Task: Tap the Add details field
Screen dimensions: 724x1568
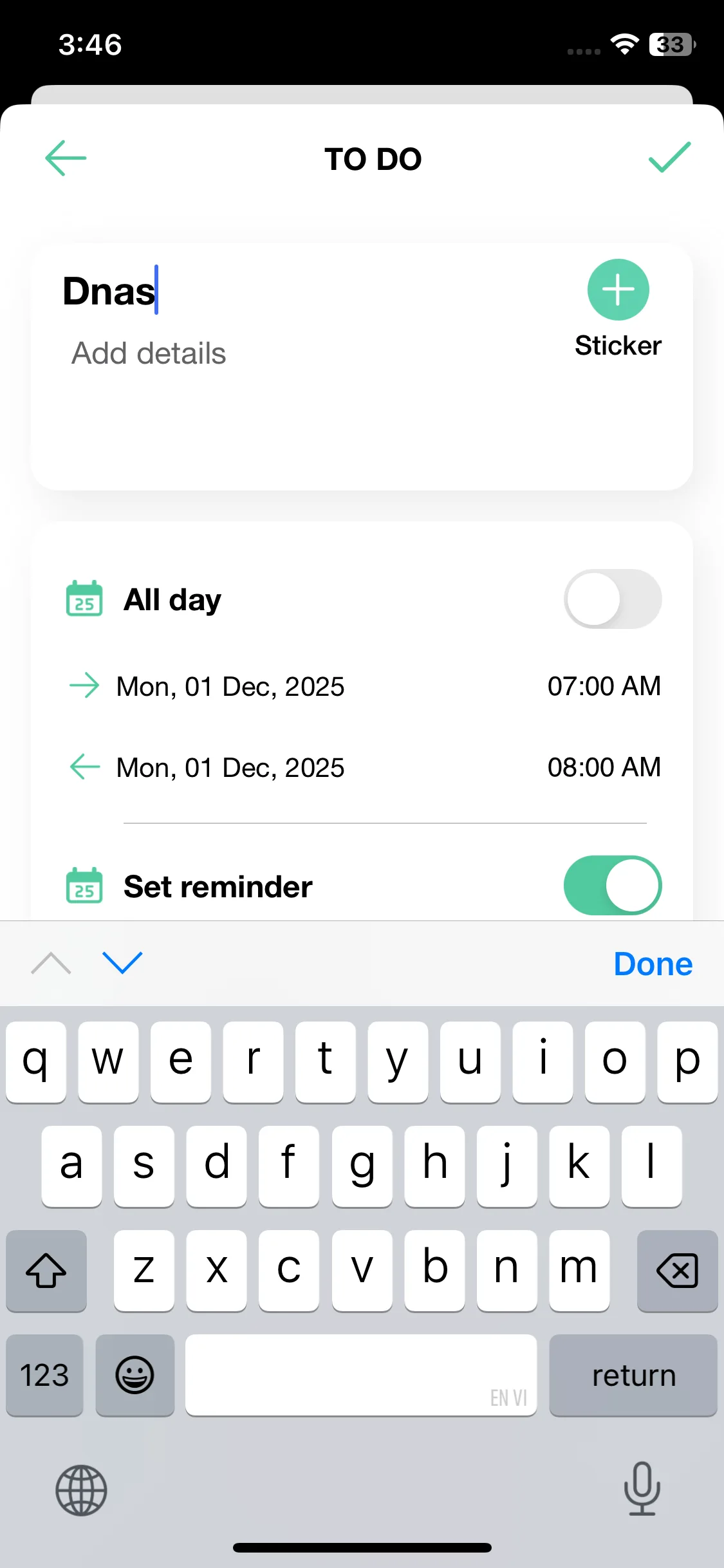Action: [x=149, y=353]
